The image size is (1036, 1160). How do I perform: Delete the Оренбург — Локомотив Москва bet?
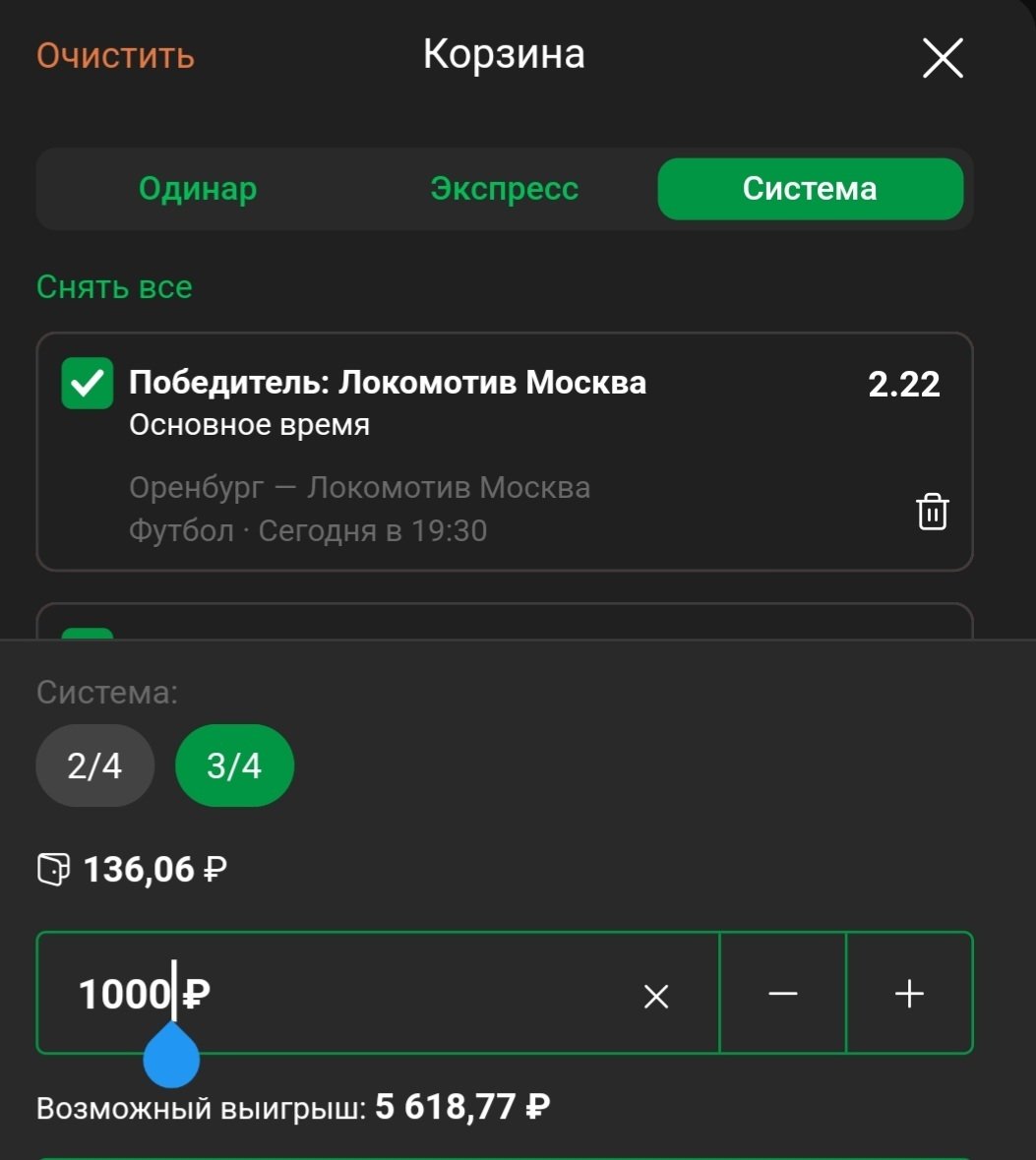tap(932, 512)
